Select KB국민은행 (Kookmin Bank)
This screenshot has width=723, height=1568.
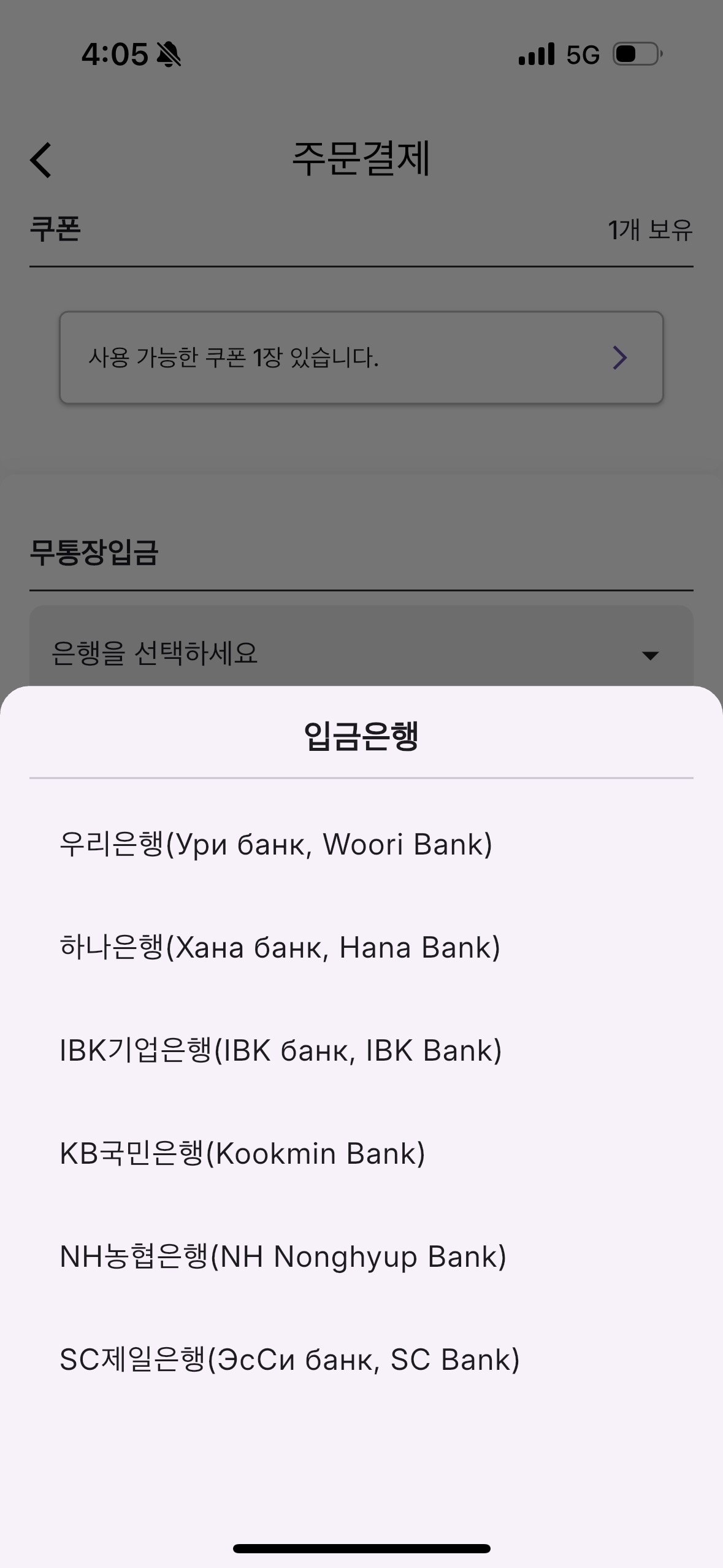coord(242,1154)
